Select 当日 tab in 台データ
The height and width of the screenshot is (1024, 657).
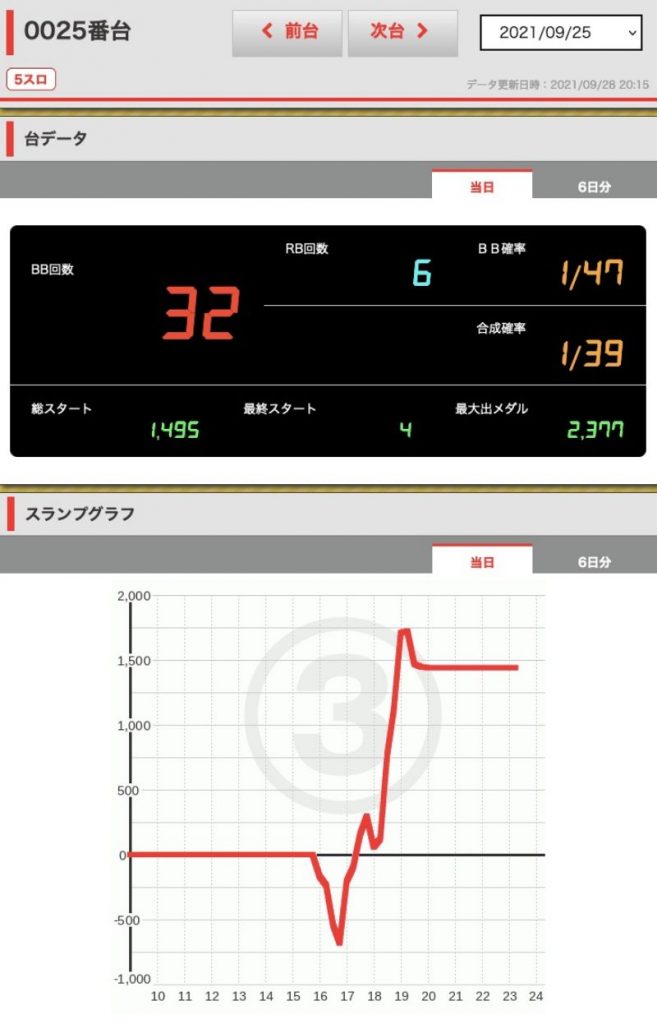[482, 186]
